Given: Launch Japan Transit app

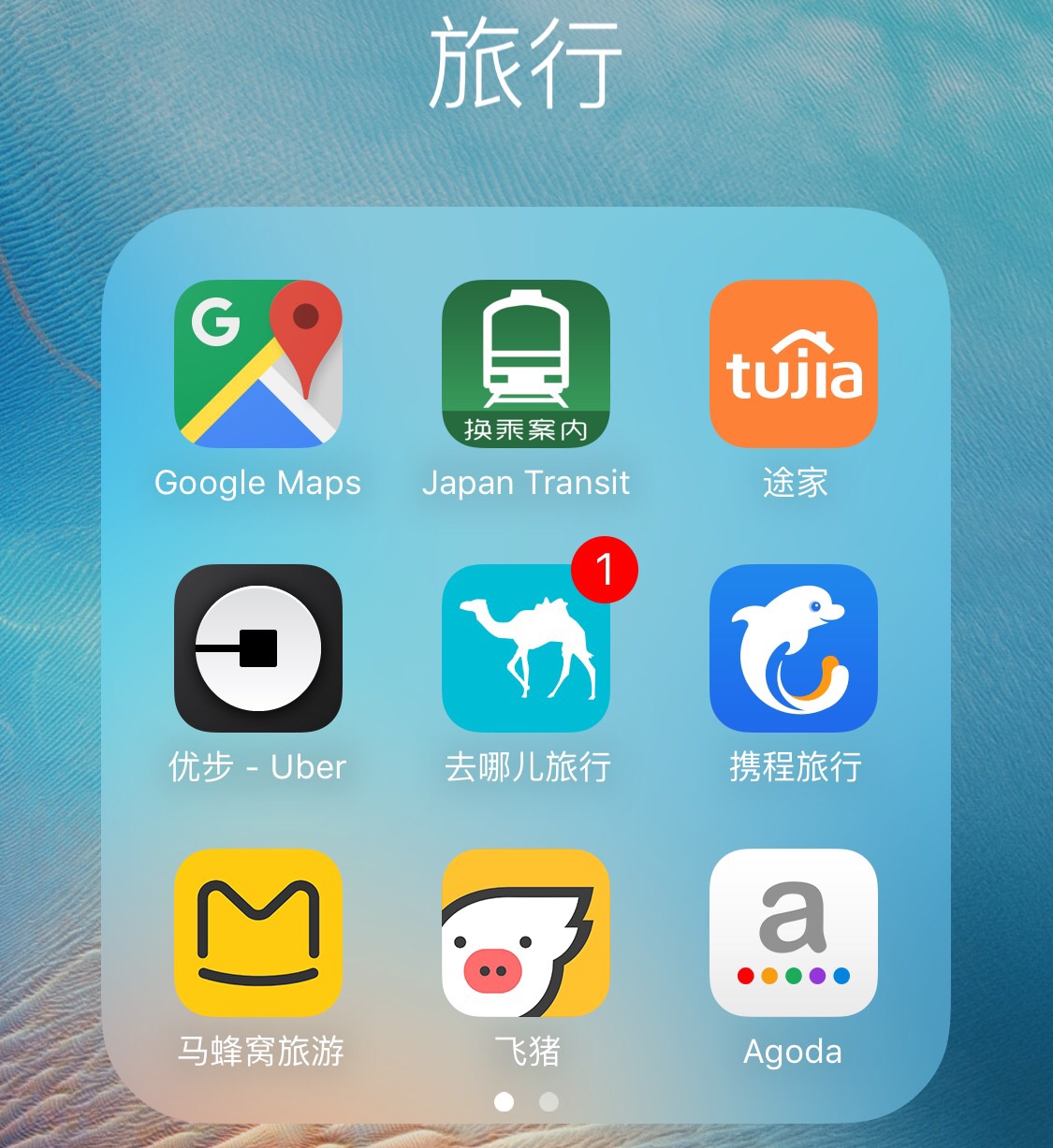Looking at the screenshot, I should (525, 364).
